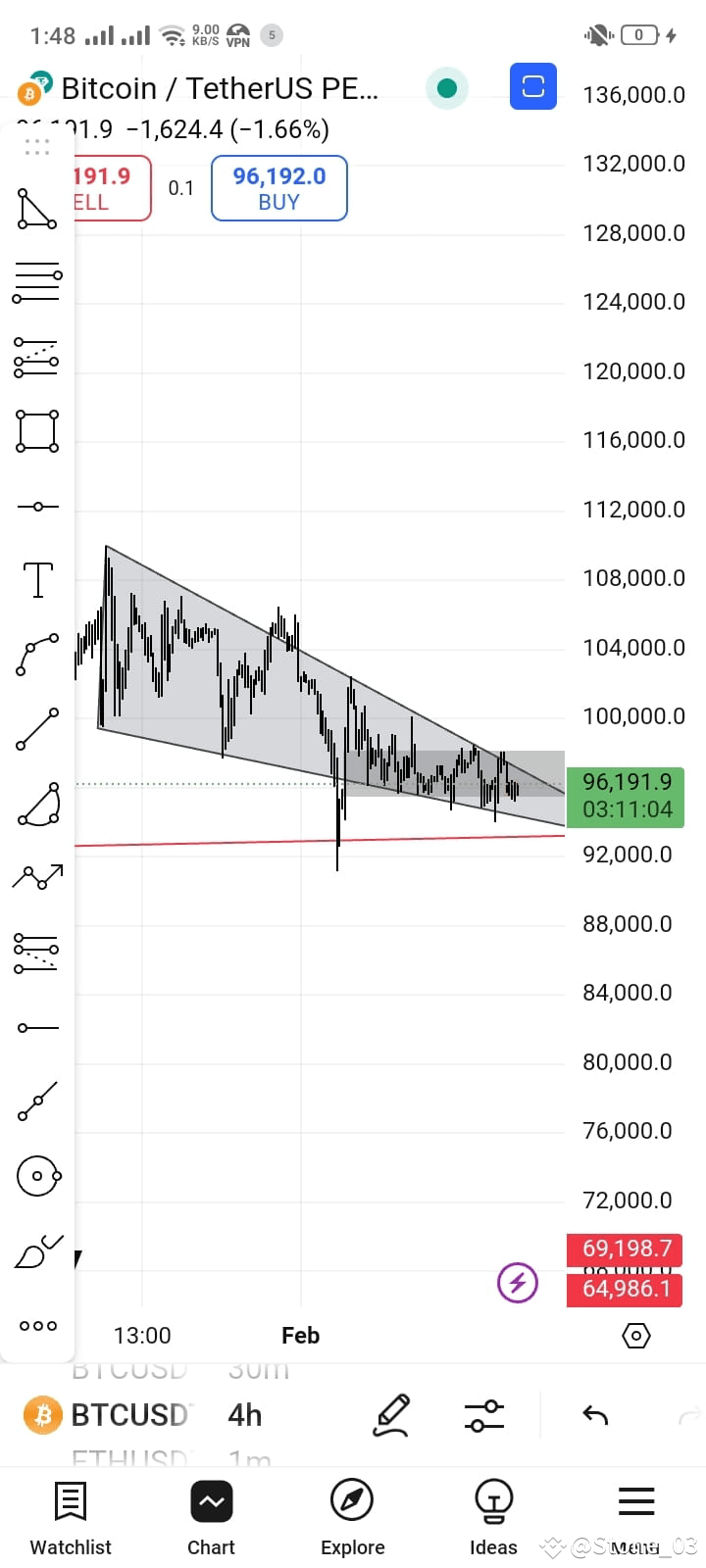
Task: Toggle the blue flip-chart button
Action: tap(532, 87)
